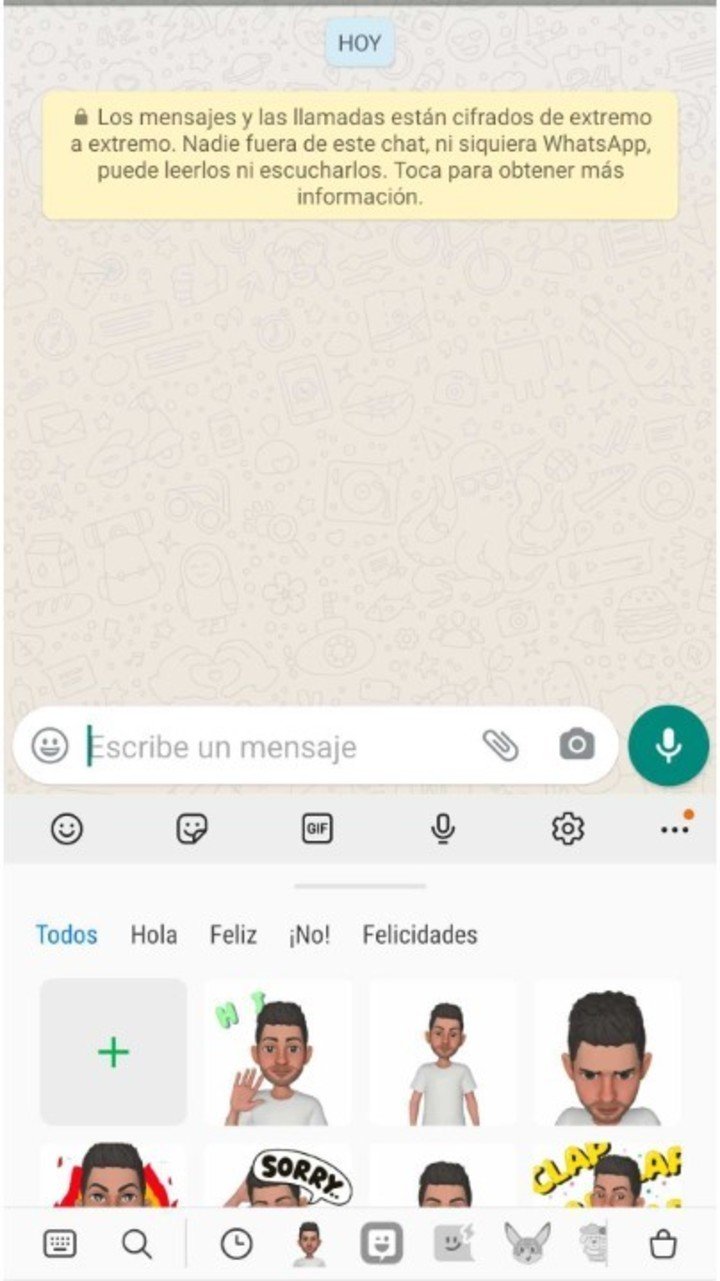Add a new avatar sticker with plus tile
Screen dimensions: 720x1281
(x=113, y=1052)
